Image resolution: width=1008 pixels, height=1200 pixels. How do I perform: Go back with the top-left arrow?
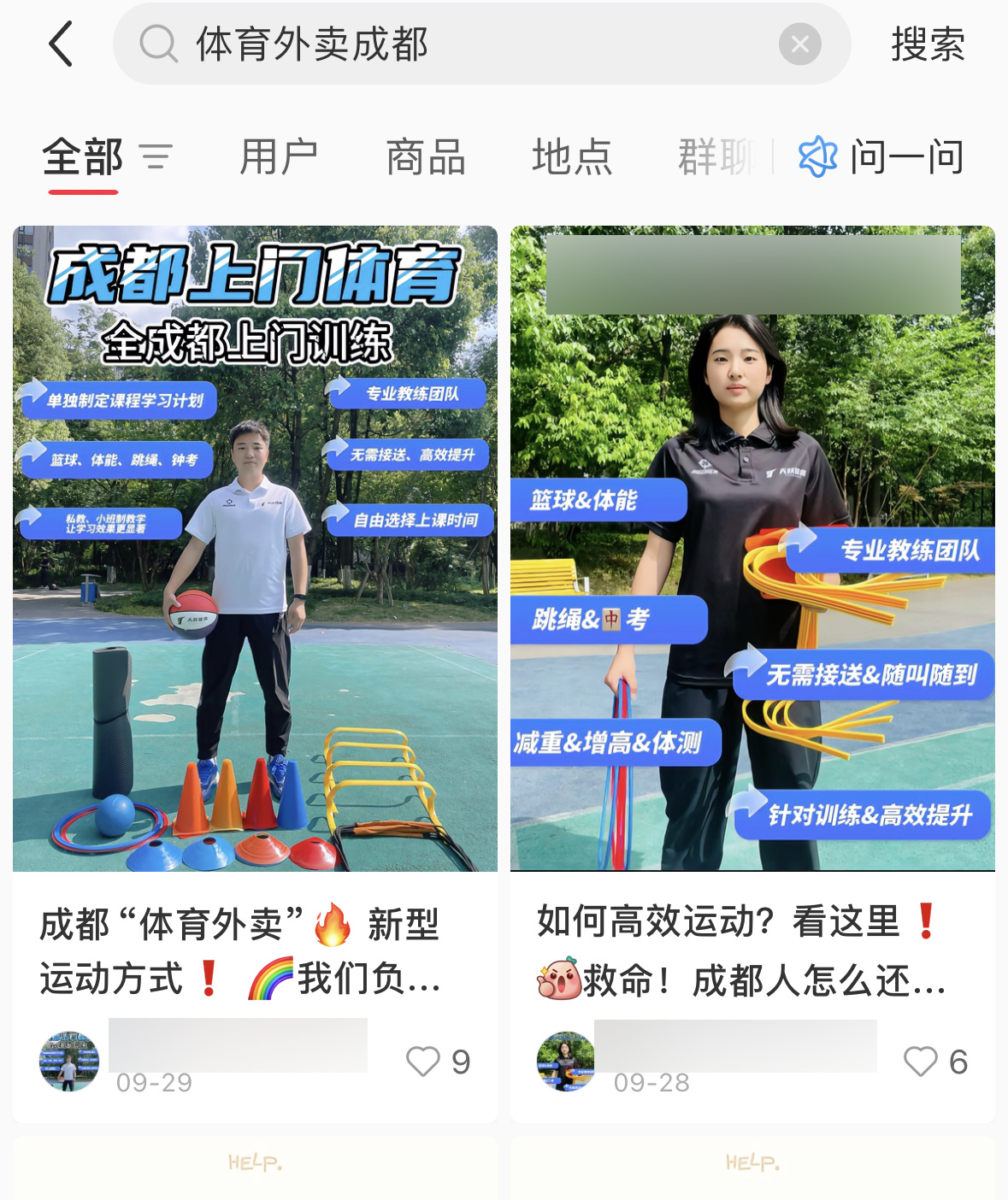61,44
